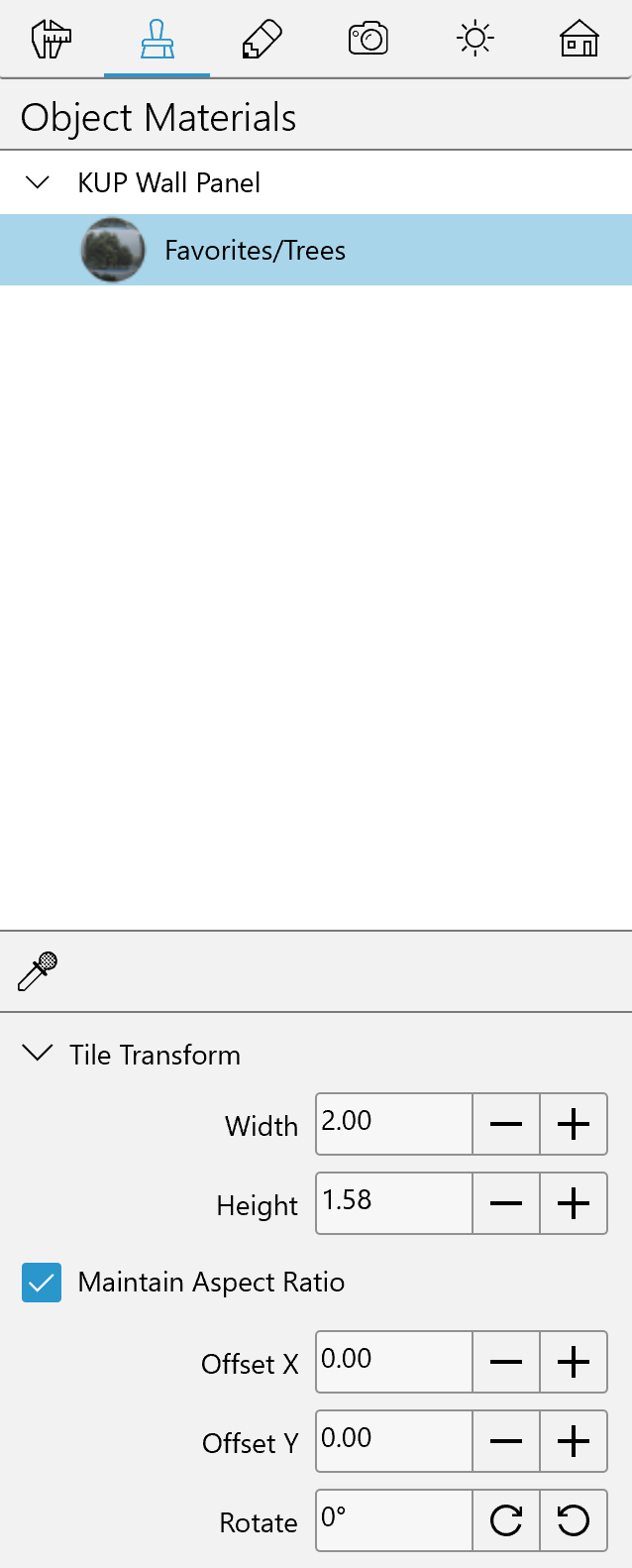Open the house project tab

[x=579, y=40]
